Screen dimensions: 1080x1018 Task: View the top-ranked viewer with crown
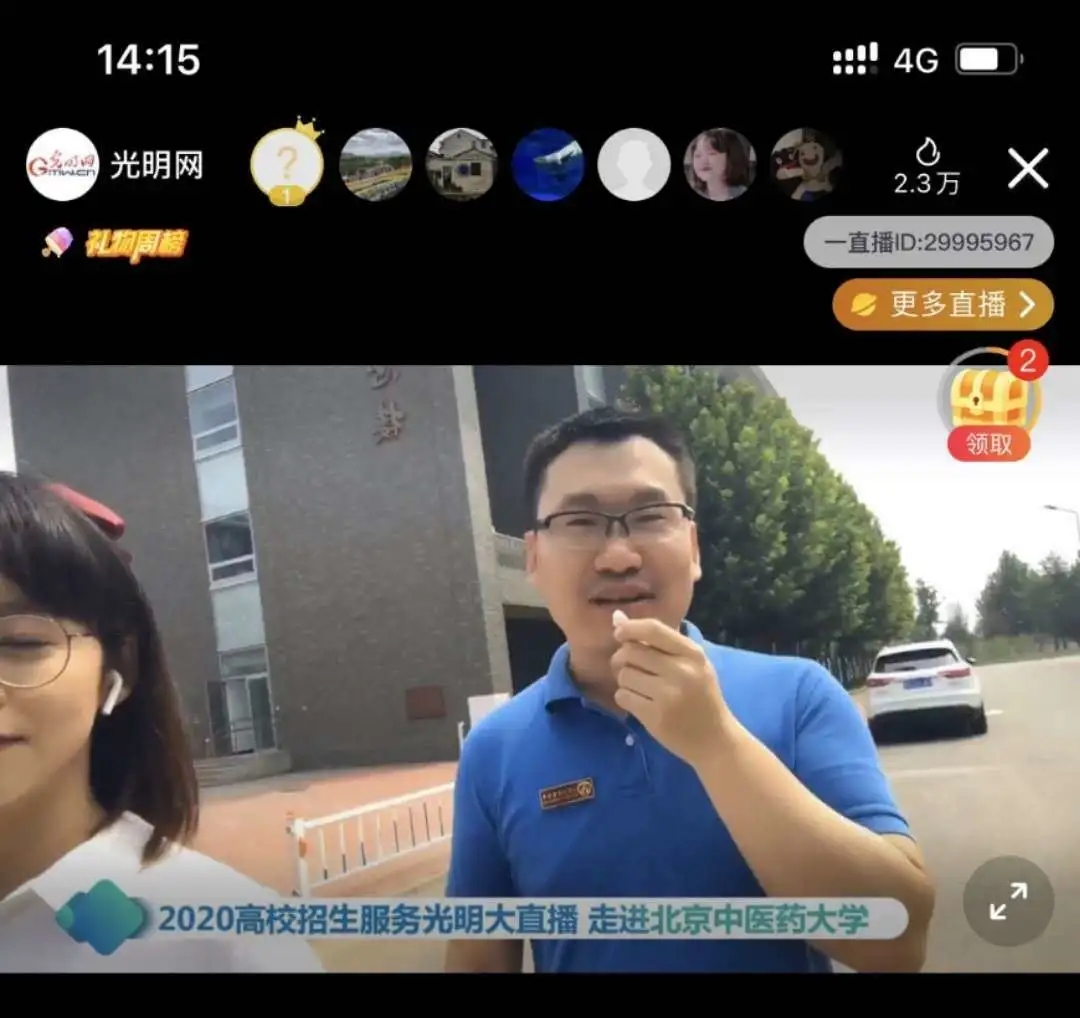point(287,163)
